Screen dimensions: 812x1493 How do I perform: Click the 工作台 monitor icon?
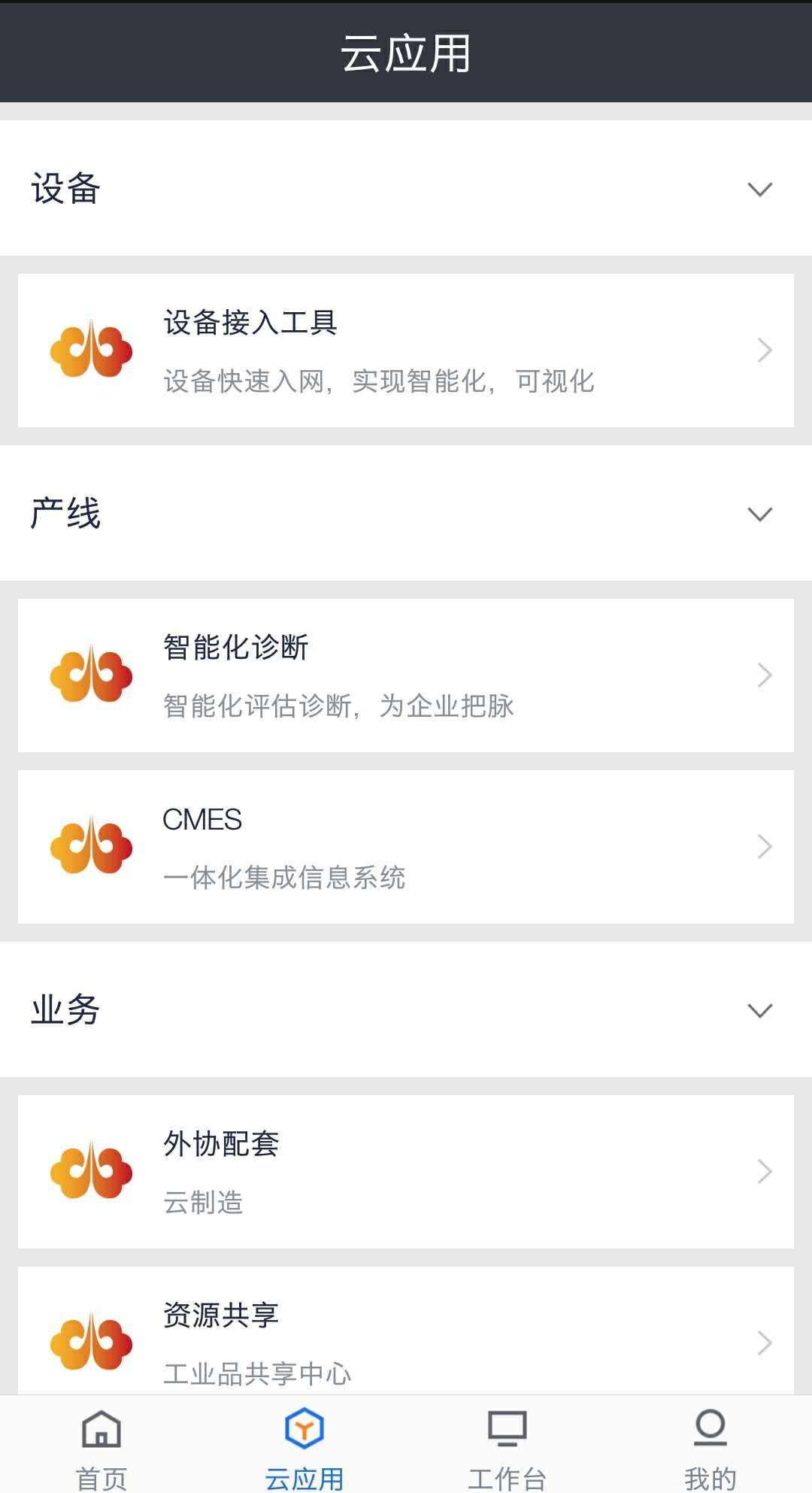[507, 1429]
